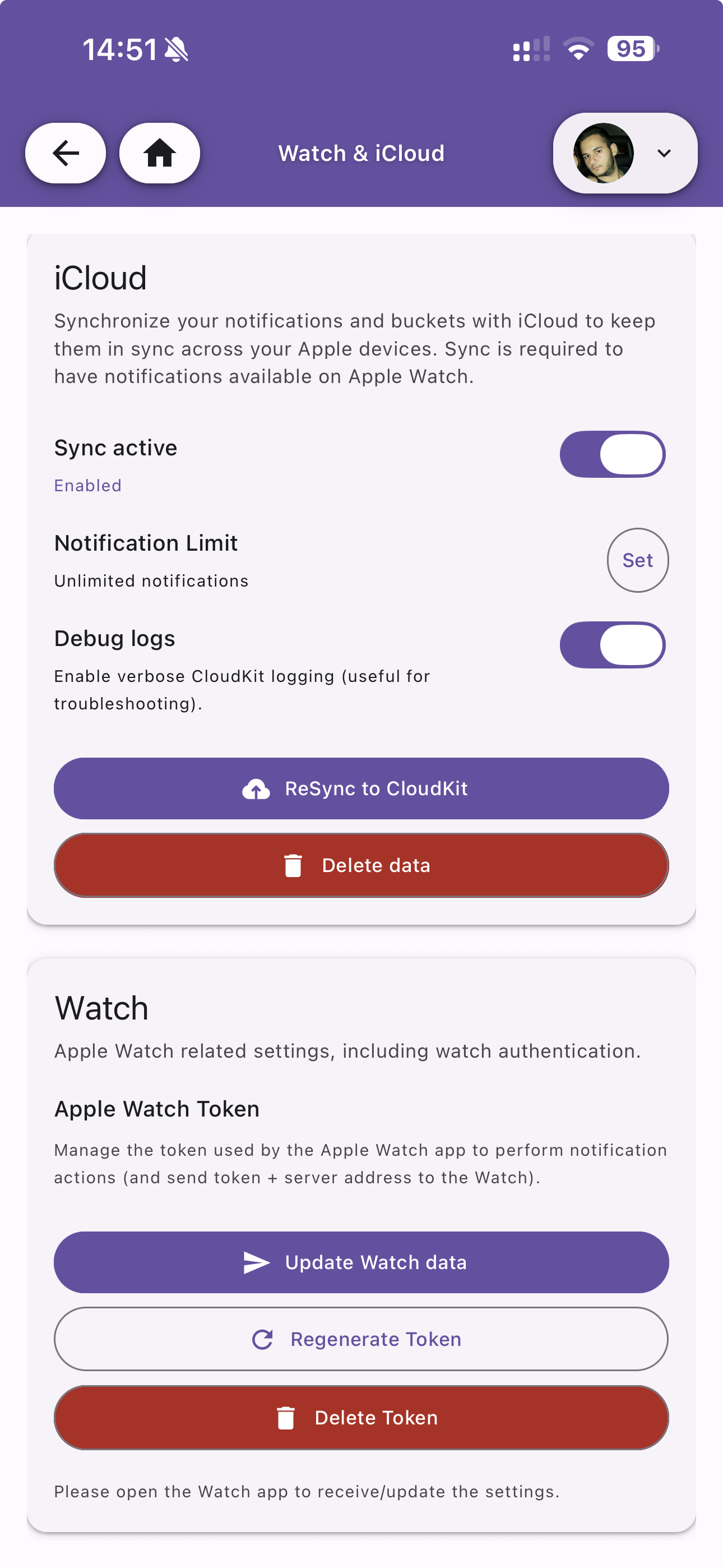Delete iCloud data
Screen dimensions: 723x1568
pyautogui.click(x=361, y=865)
